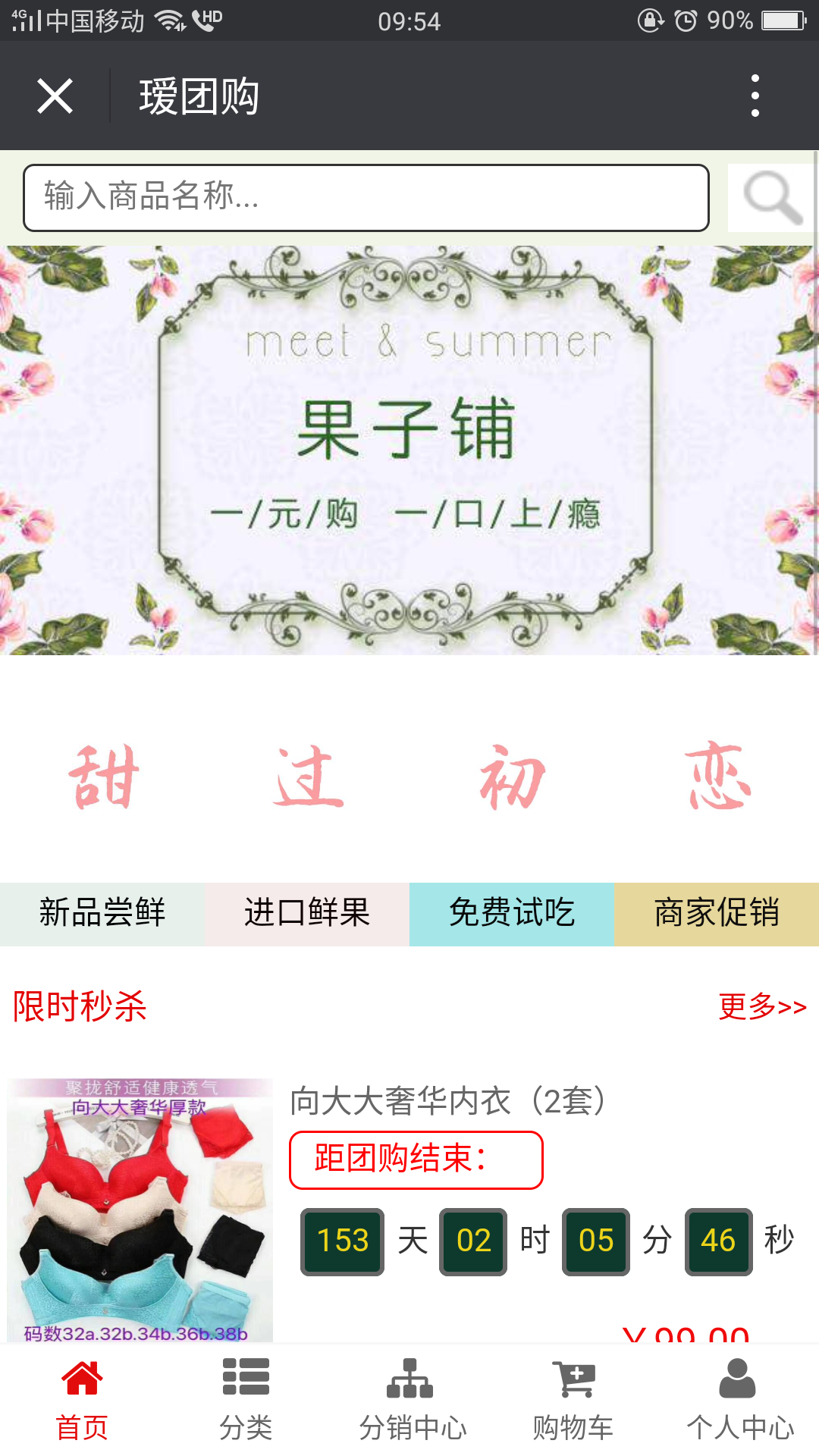
Task: Open the 个人中心 tab
Action: click(739, 1401)
